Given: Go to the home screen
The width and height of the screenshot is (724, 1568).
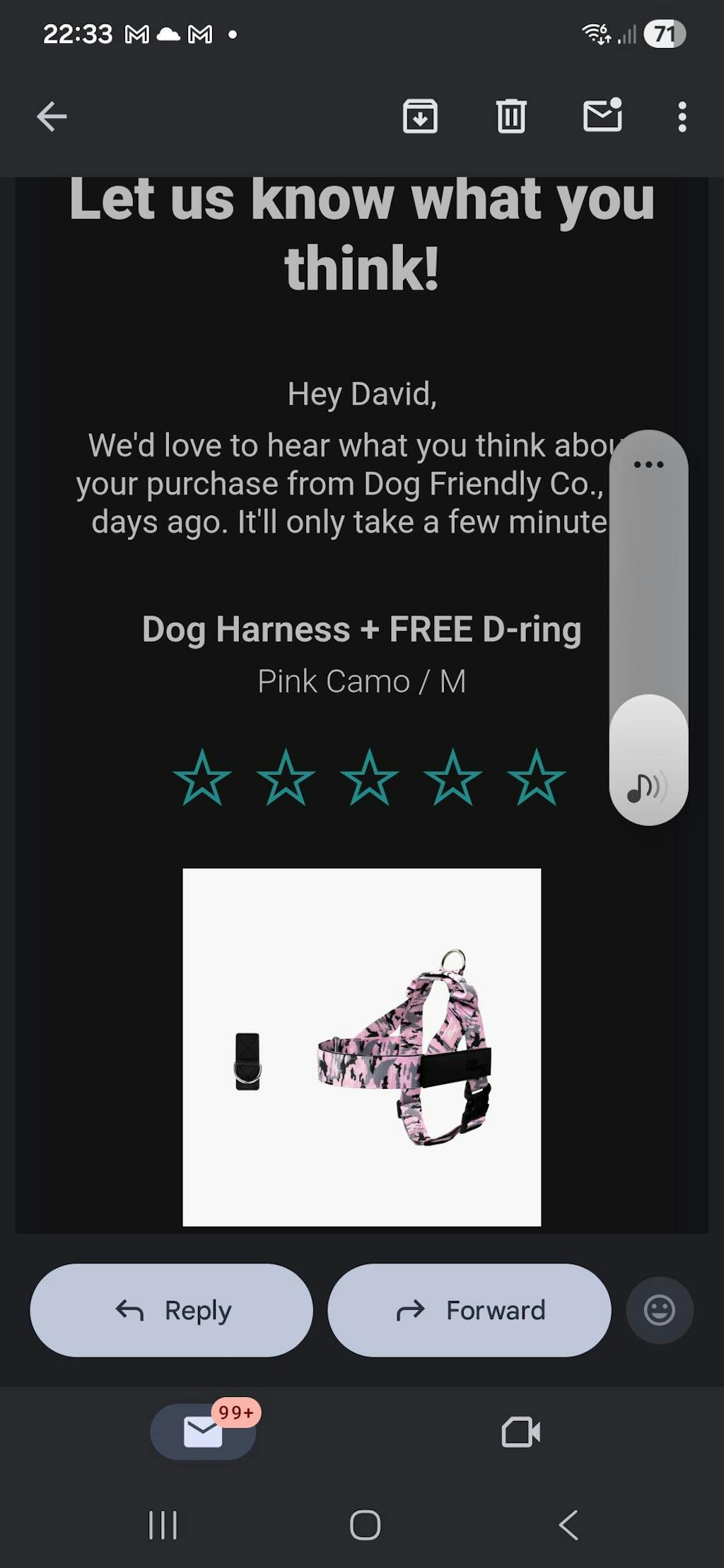Looking at the screenshot, I should (365, 1524).
